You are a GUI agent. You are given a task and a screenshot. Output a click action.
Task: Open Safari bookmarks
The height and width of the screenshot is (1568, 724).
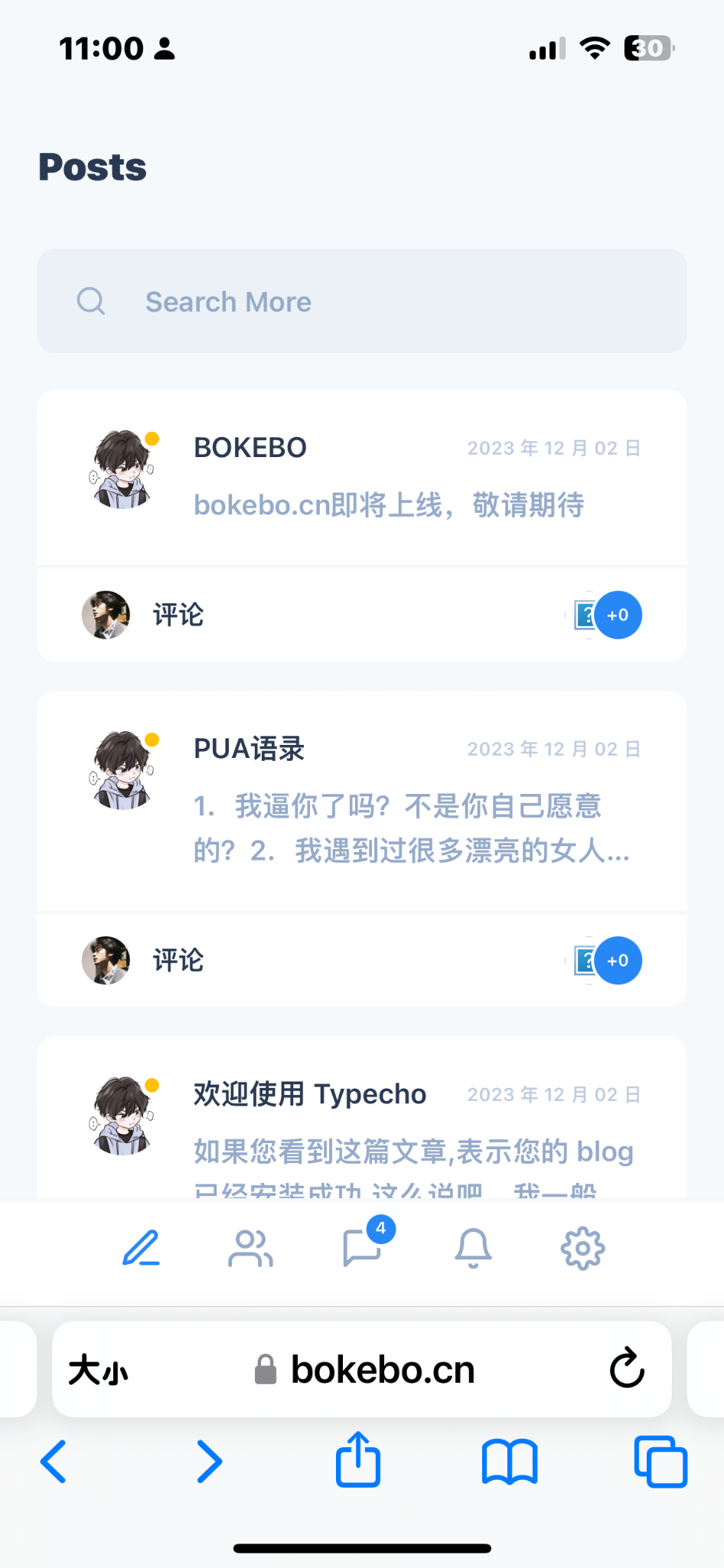(510, 1462)
